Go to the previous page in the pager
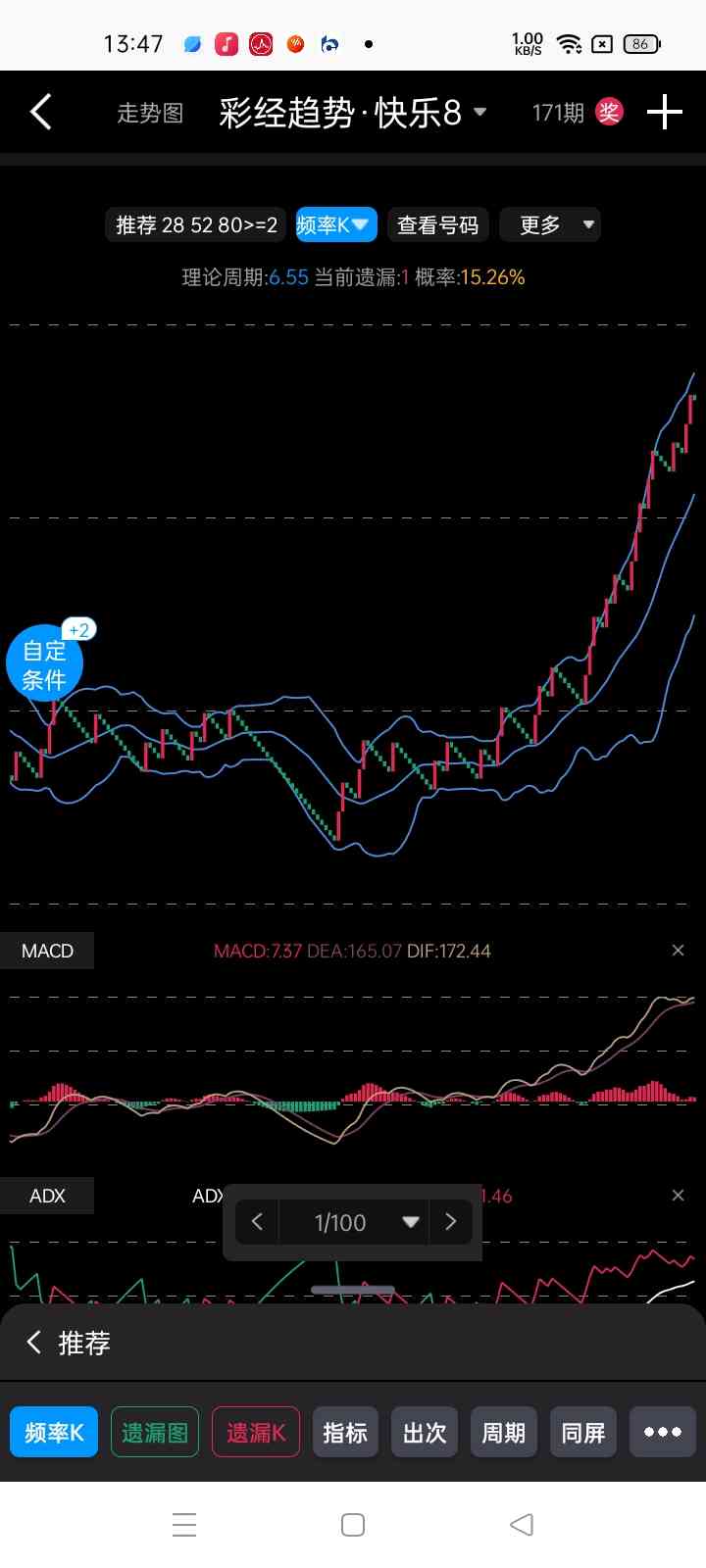 tap(257, 1222)
